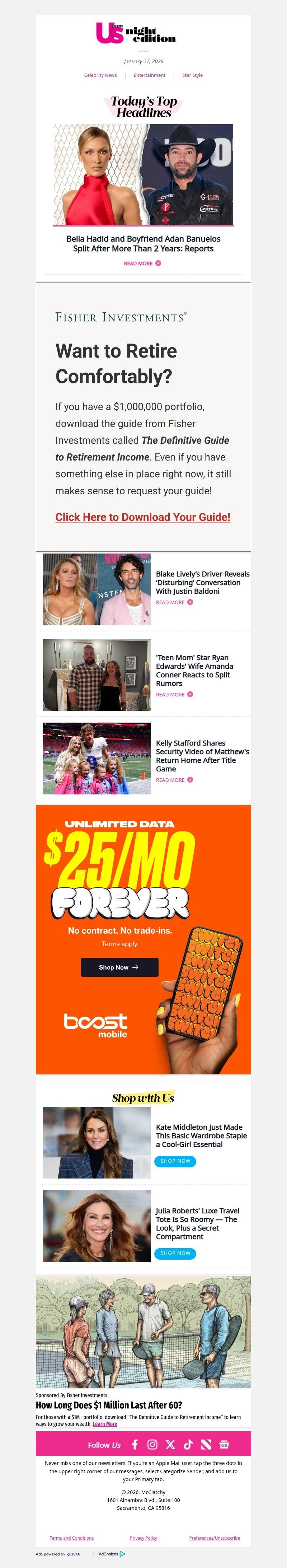Shop now for Kate Middleton wardrobe staple
Viewport: 287px width, 1568px height.
point(175,1161)
